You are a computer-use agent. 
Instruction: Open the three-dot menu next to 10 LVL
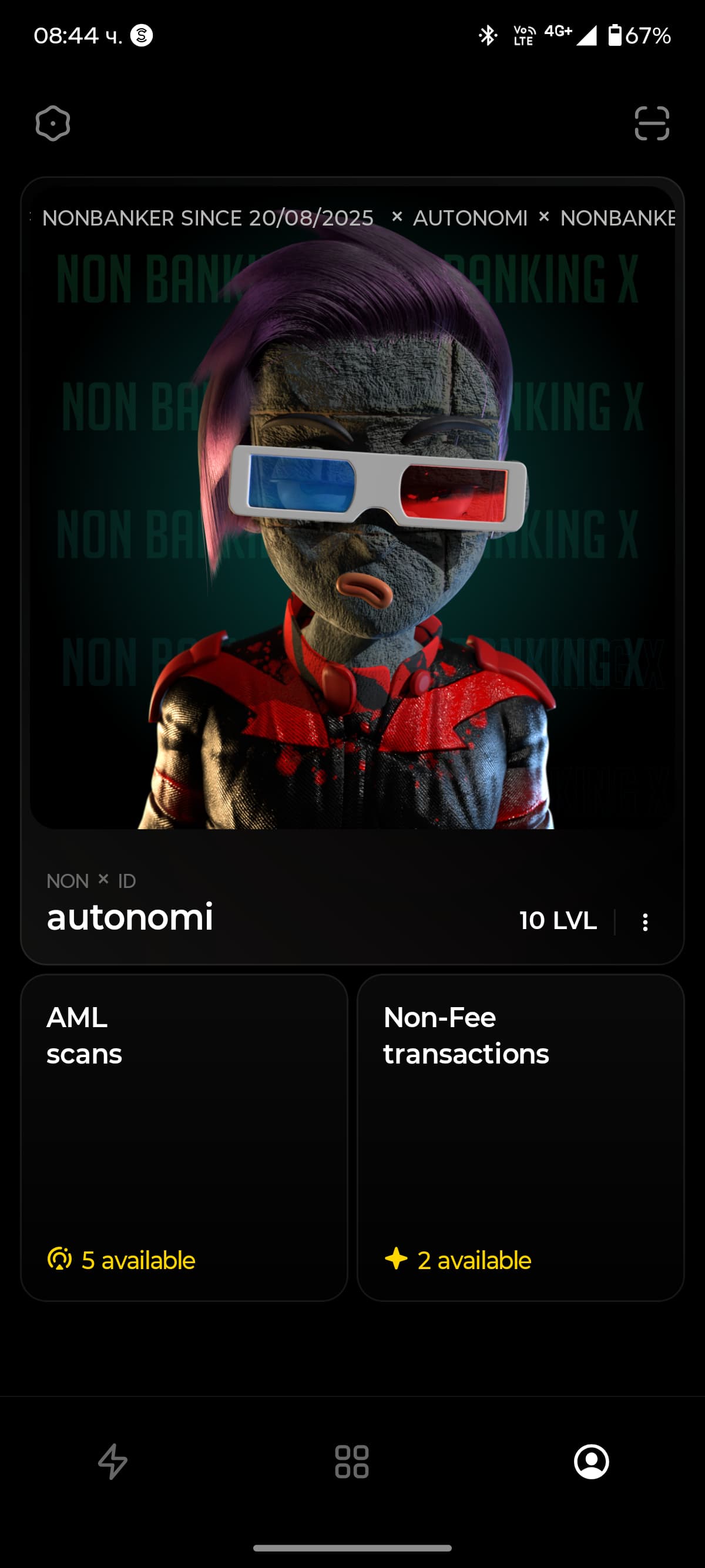pyautogui.click(x=644, y=921)
